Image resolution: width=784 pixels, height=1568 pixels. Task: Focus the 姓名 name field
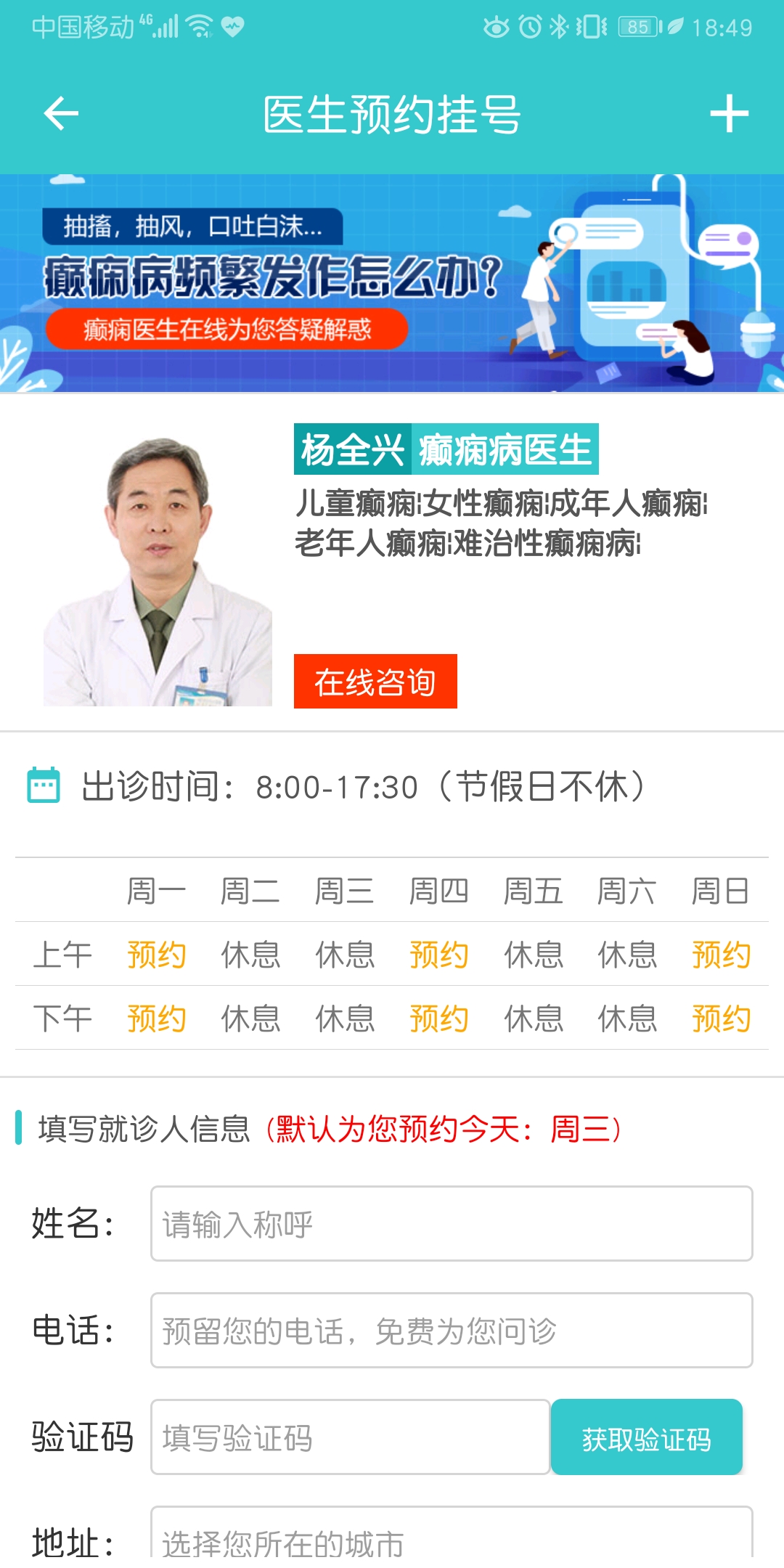click(x=451, y=1224)
